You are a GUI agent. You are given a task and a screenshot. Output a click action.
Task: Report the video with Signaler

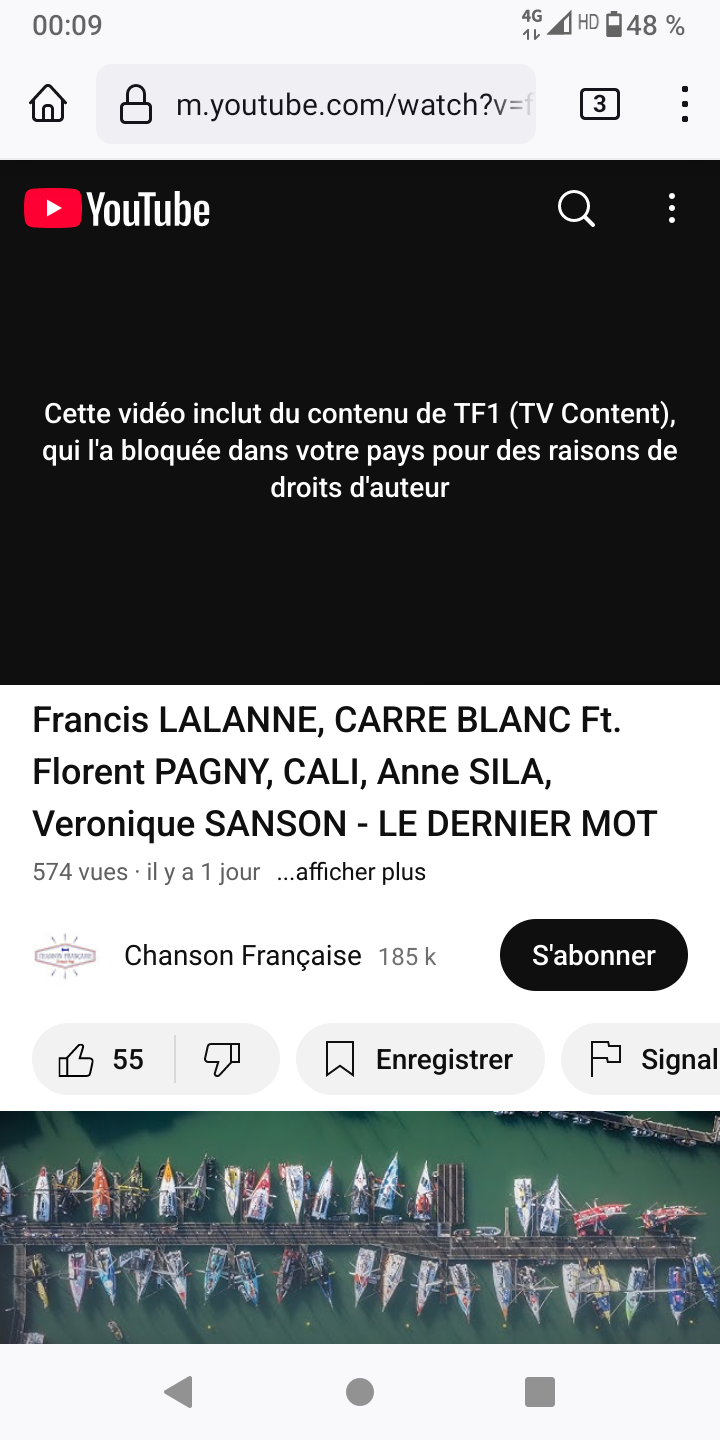point(641,1059)
